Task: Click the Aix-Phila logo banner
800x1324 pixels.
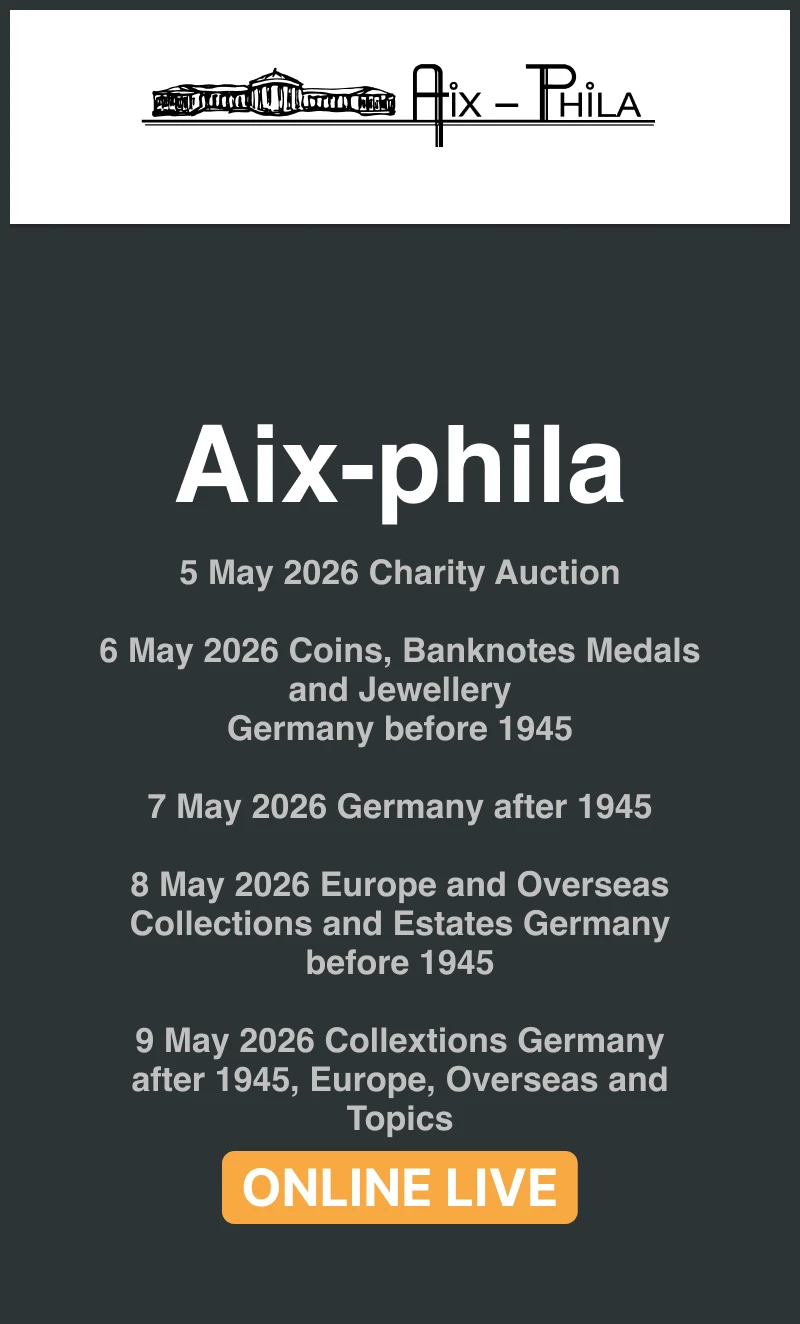Action: point(400,100)
